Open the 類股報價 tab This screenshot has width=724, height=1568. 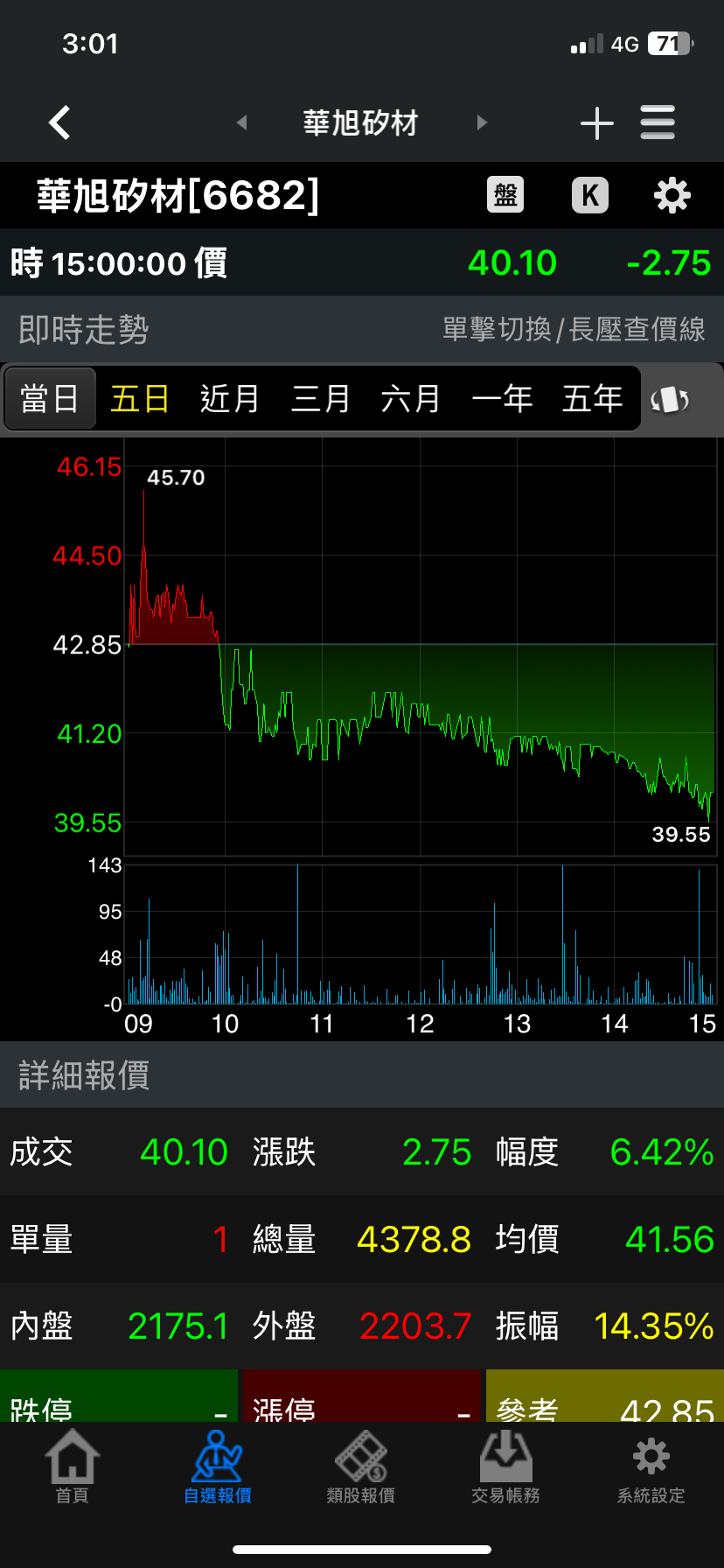tap(361, 1464)
